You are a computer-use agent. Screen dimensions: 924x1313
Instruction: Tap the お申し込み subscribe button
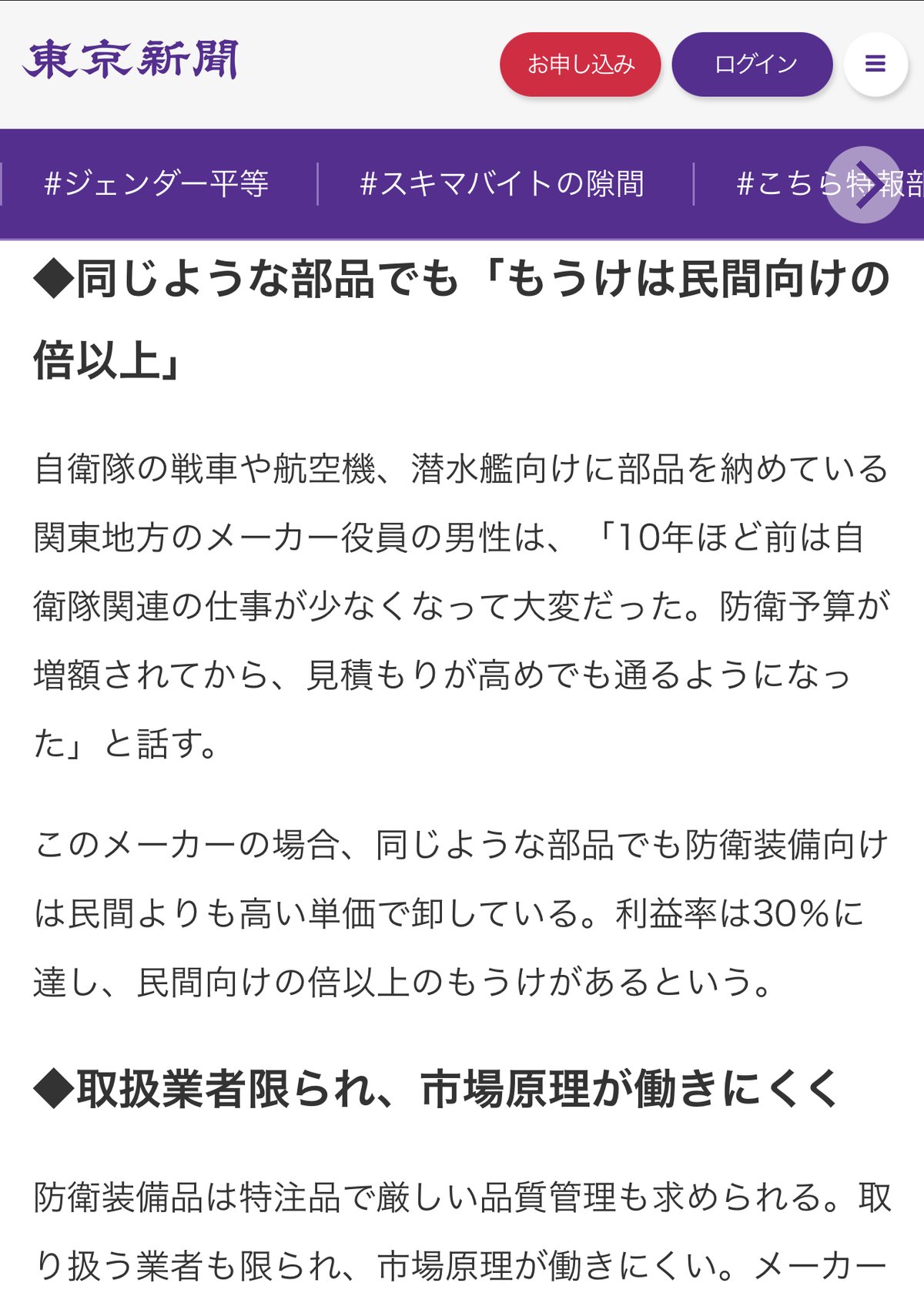581,64
